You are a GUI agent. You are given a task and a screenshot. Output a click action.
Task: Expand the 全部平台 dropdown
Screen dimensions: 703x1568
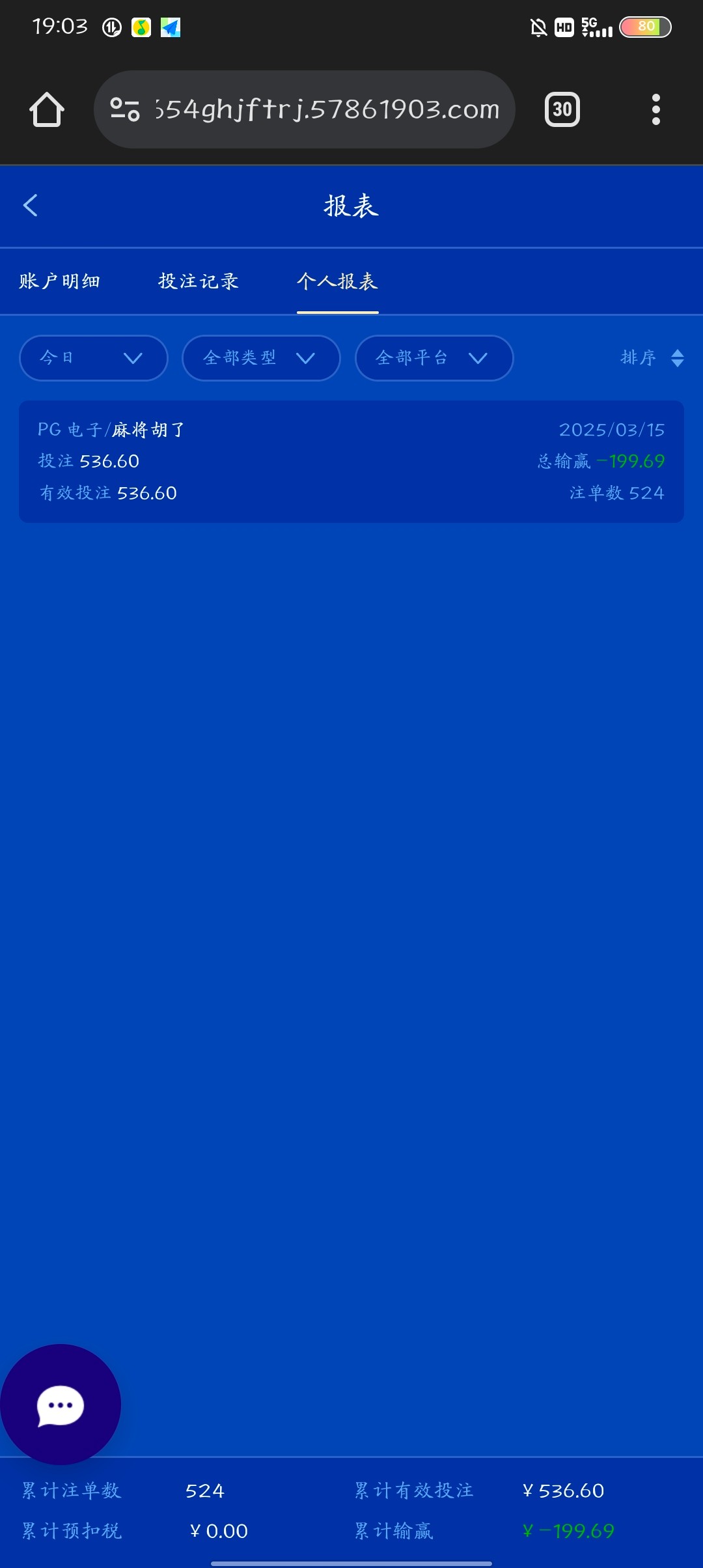click(x=434, y=357)
